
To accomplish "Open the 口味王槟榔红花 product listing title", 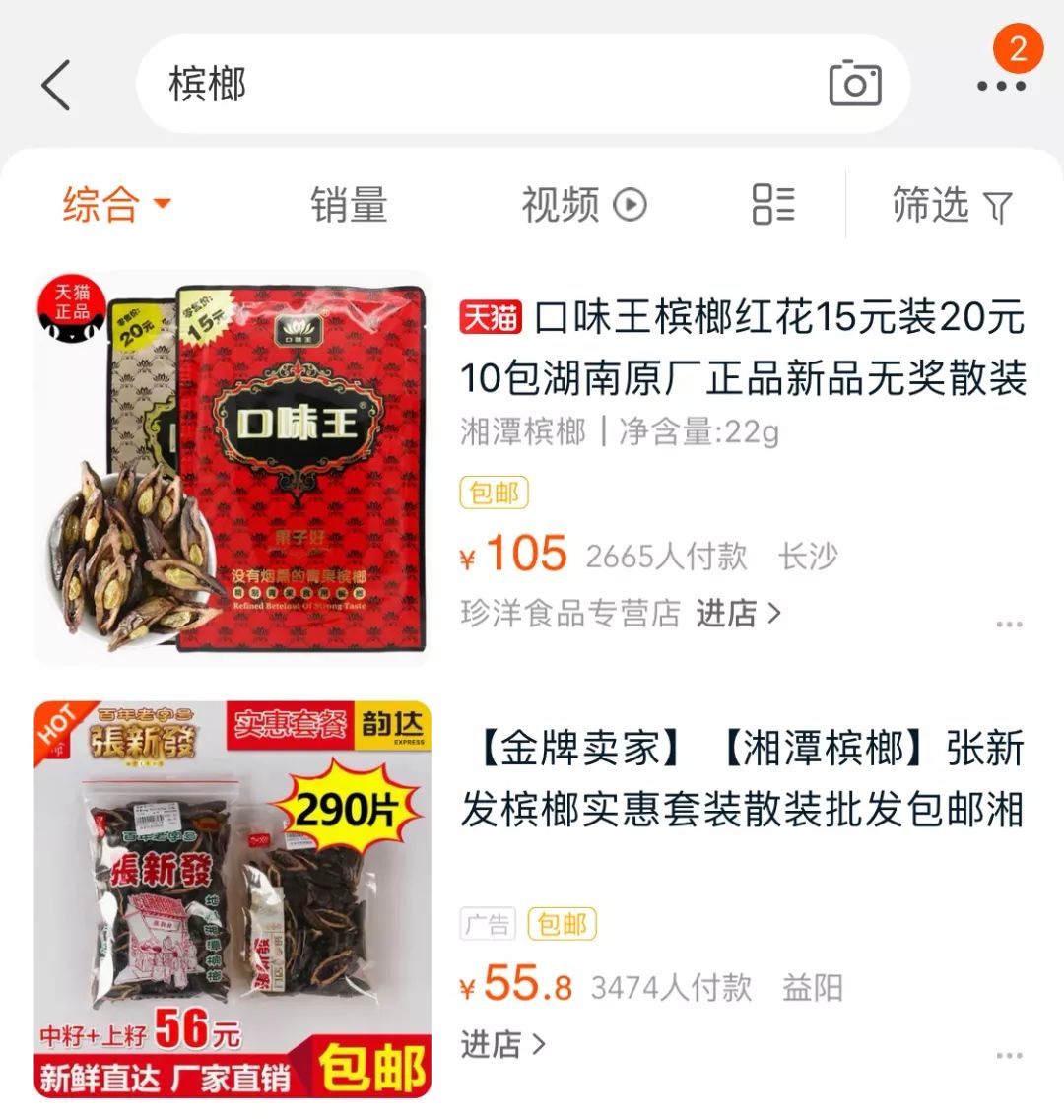I will click(x=743, y=348).
